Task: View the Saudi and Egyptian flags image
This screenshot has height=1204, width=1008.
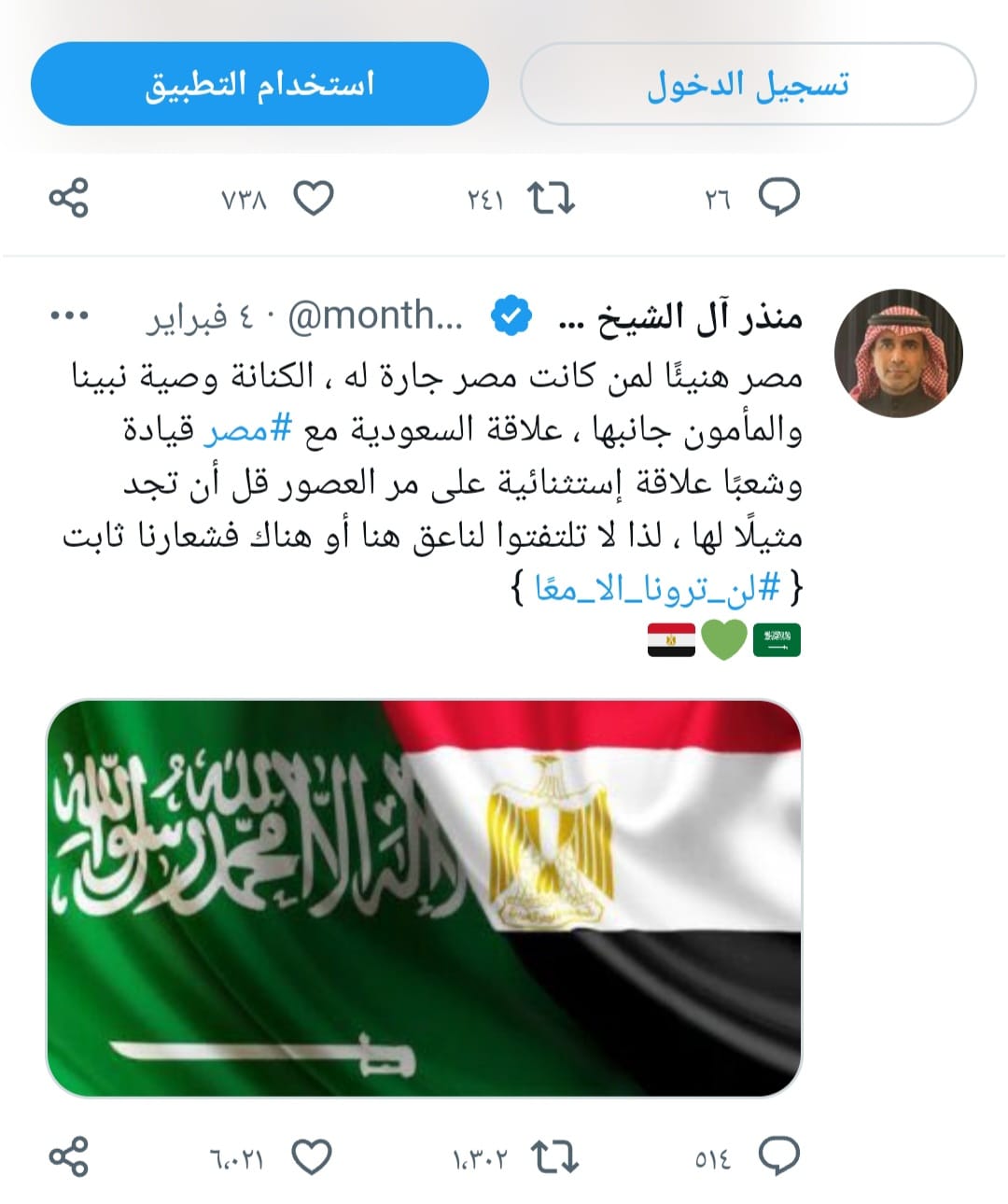Action: pyautogui.click(x=424, y=898)
